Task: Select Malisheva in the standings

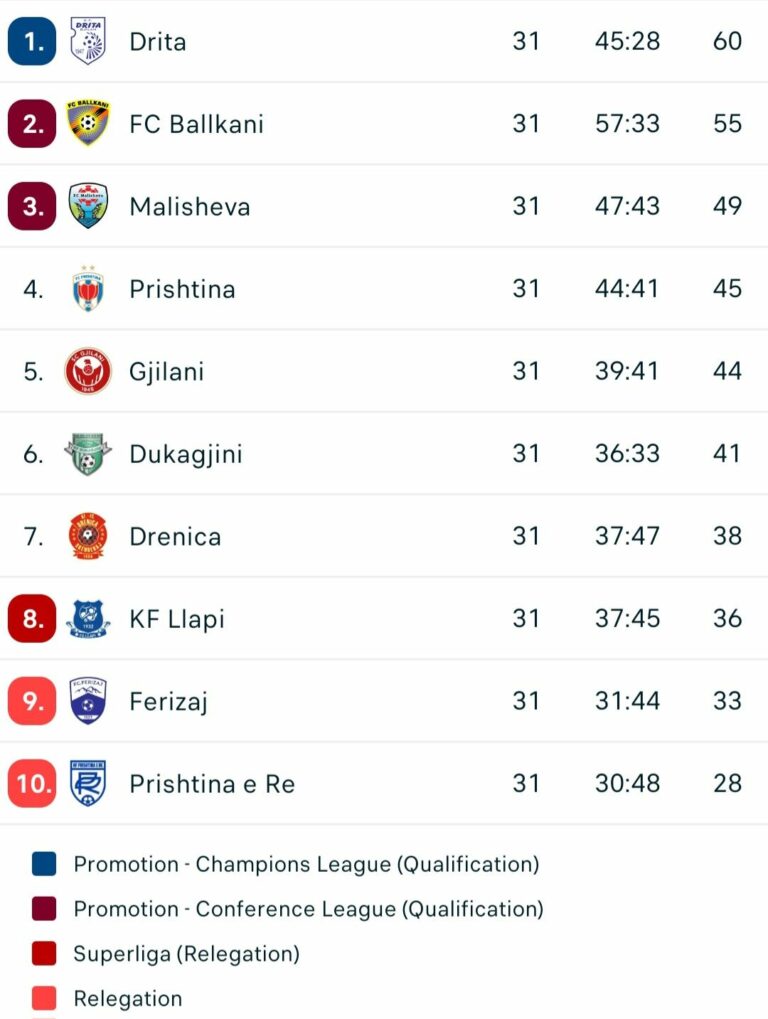Action: coord(190,207)
